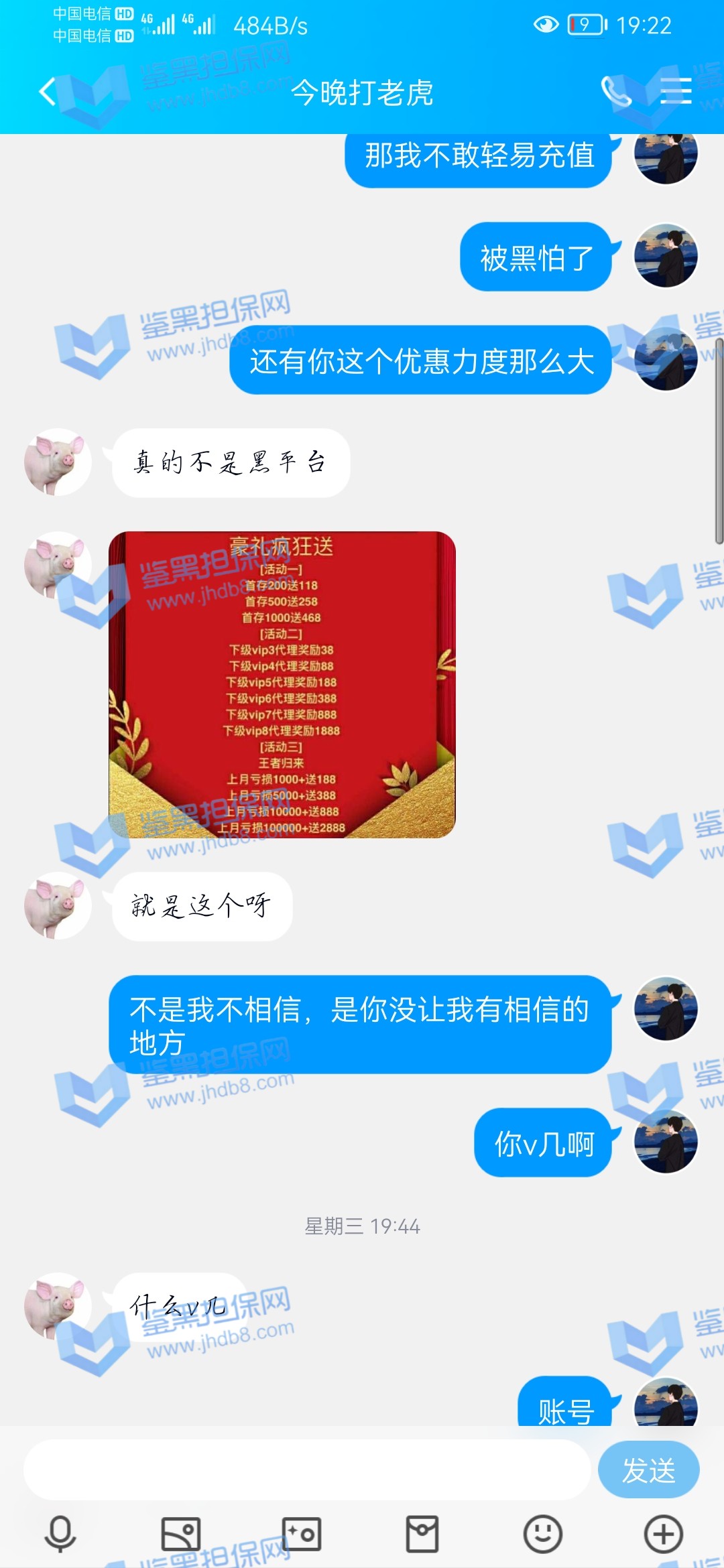Open the red promotion image
The height and width of the screenshot is (1568, 724).
(x=282, y=684)
